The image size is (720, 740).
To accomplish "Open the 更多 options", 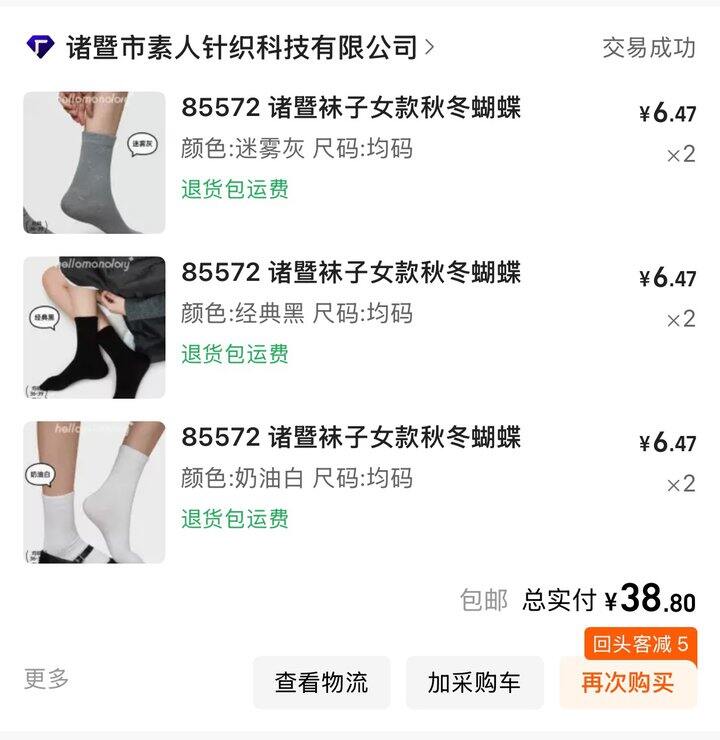I will click(x=46, y=679).
